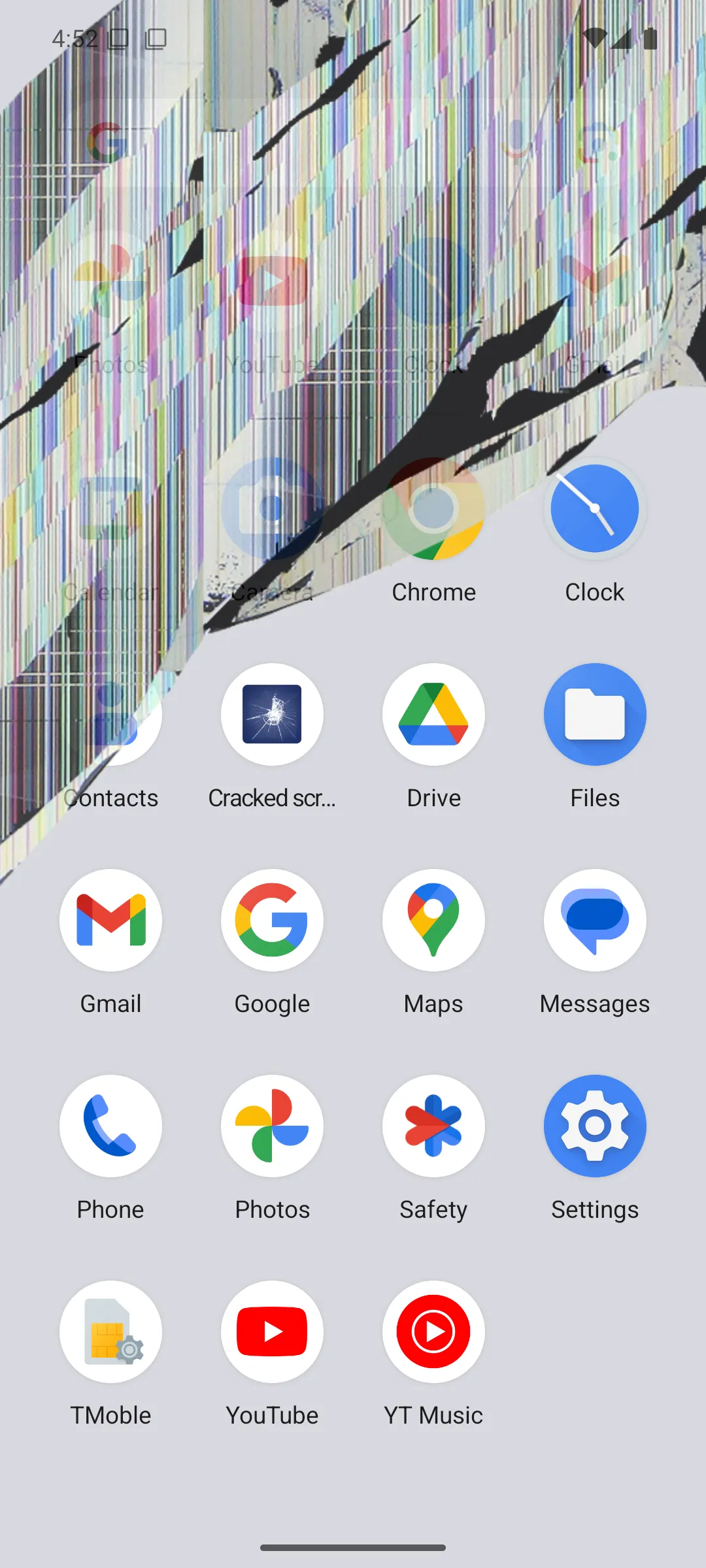Screen dimensions: 706x1568
Task: Launch the Safety app
Action: click(x=433, y=1126)
